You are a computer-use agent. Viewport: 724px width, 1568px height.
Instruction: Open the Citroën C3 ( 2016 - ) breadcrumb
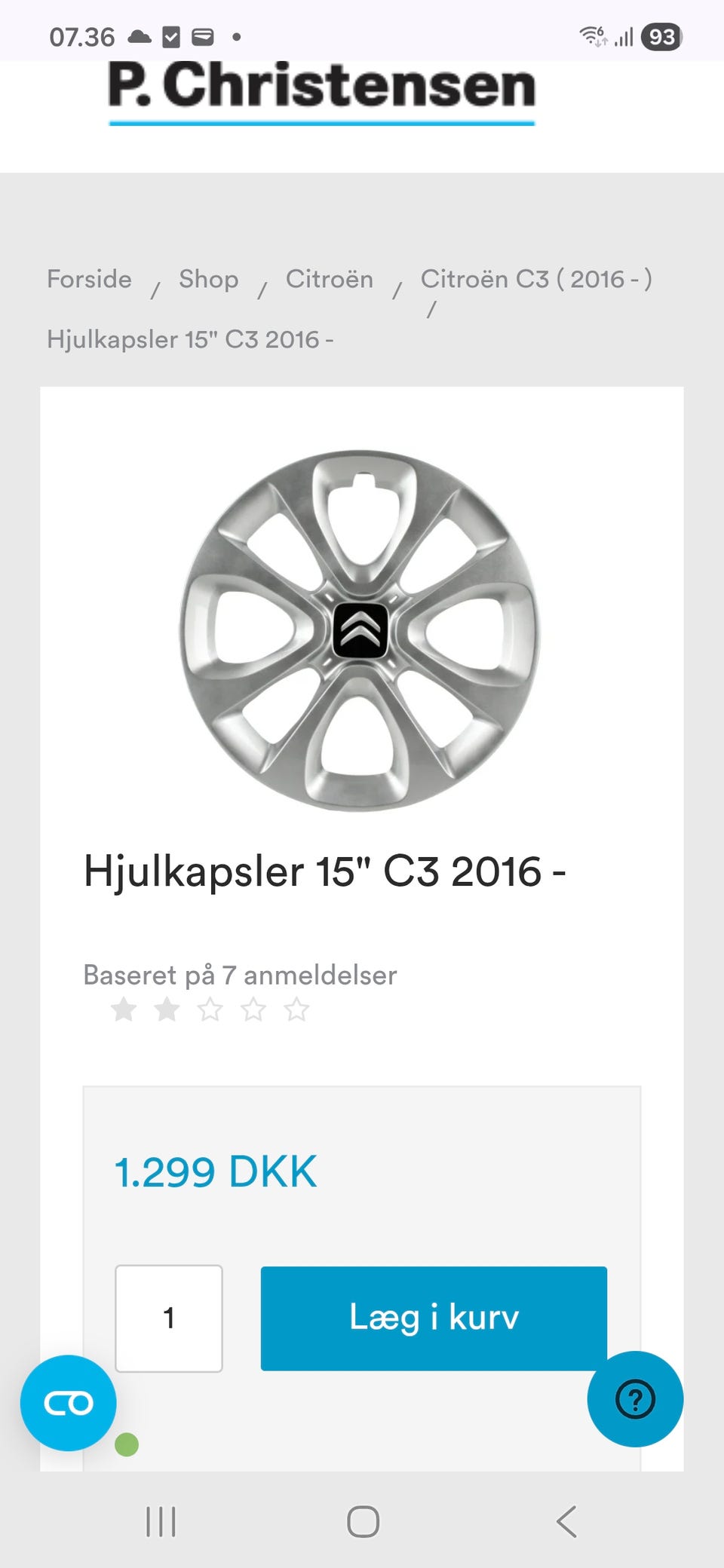tap(536, 279)
